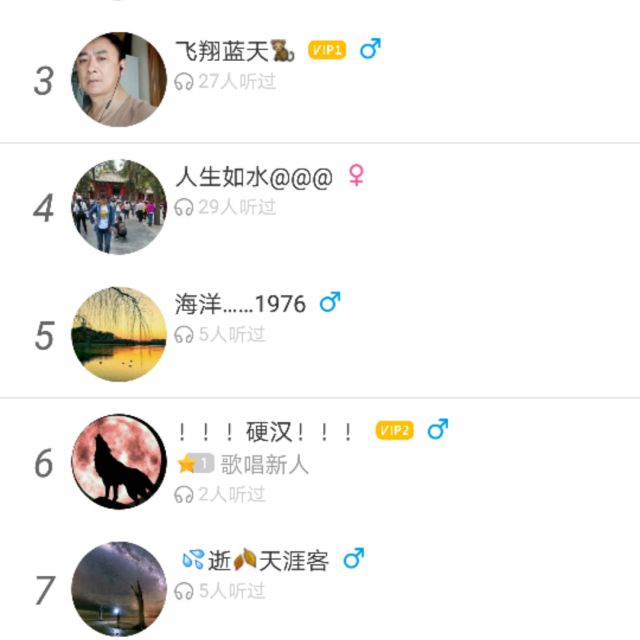Open the row for ！！！硬汉！！！
This screenshot has height=640, width=640.
[320, 462]
